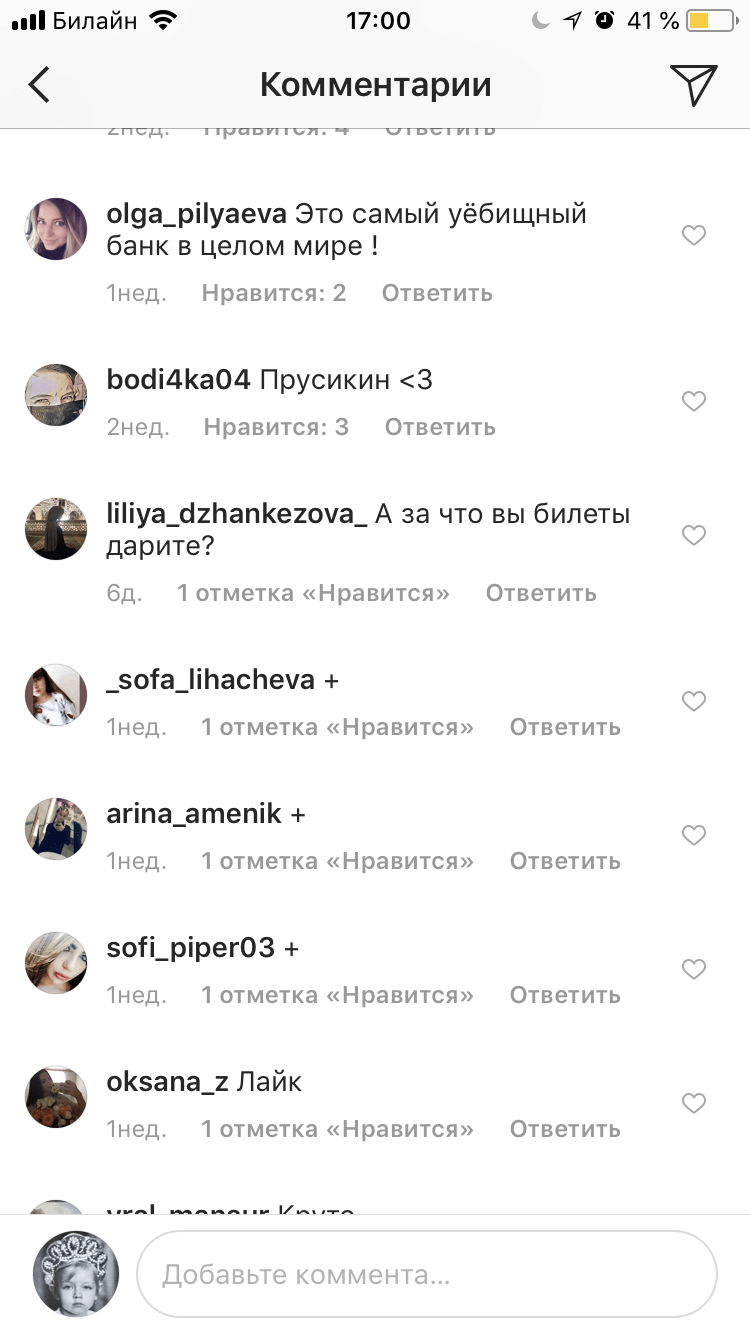Screen dimensions: 750x1334
Task: Open arina_amenik's profile picture
Action: click(56, 828)
